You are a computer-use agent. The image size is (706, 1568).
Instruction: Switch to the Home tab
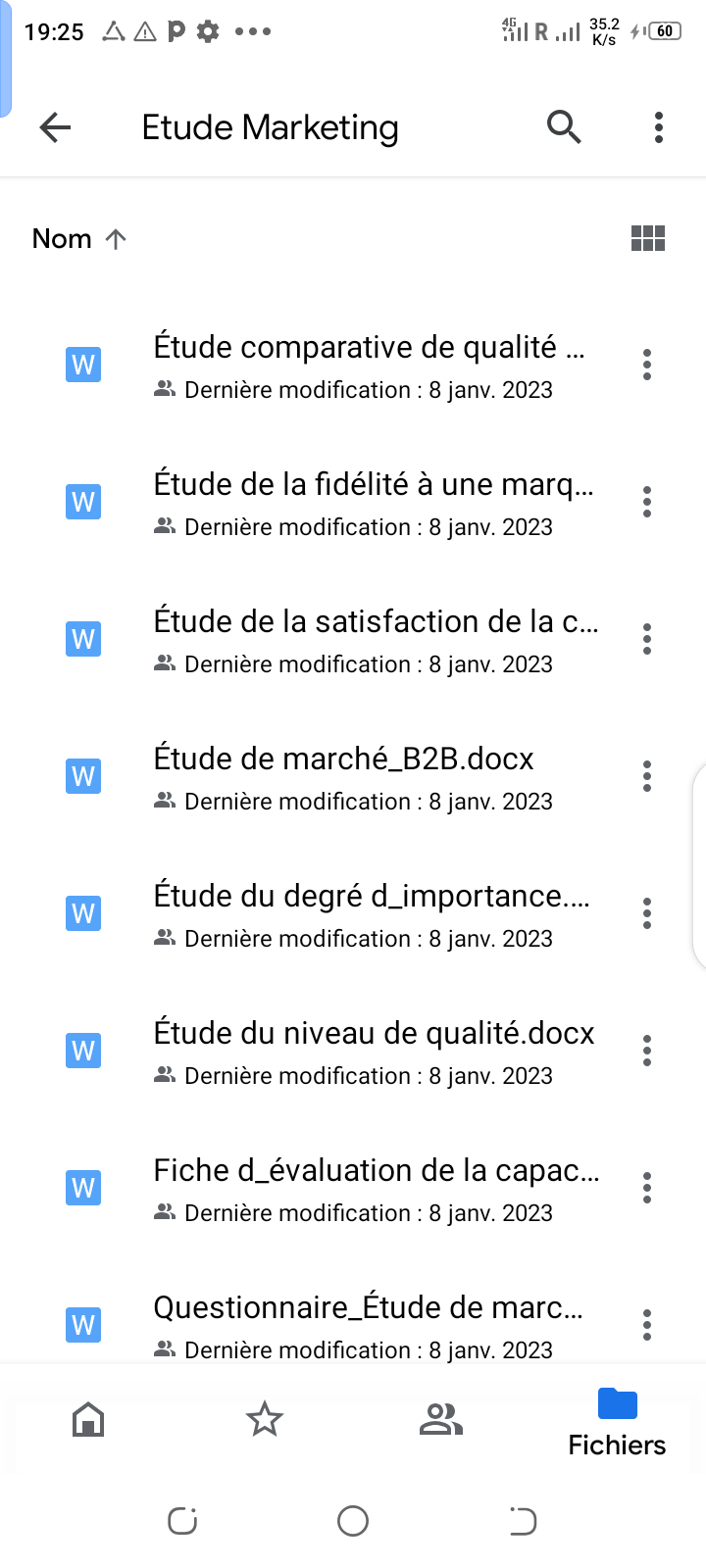88,1419
